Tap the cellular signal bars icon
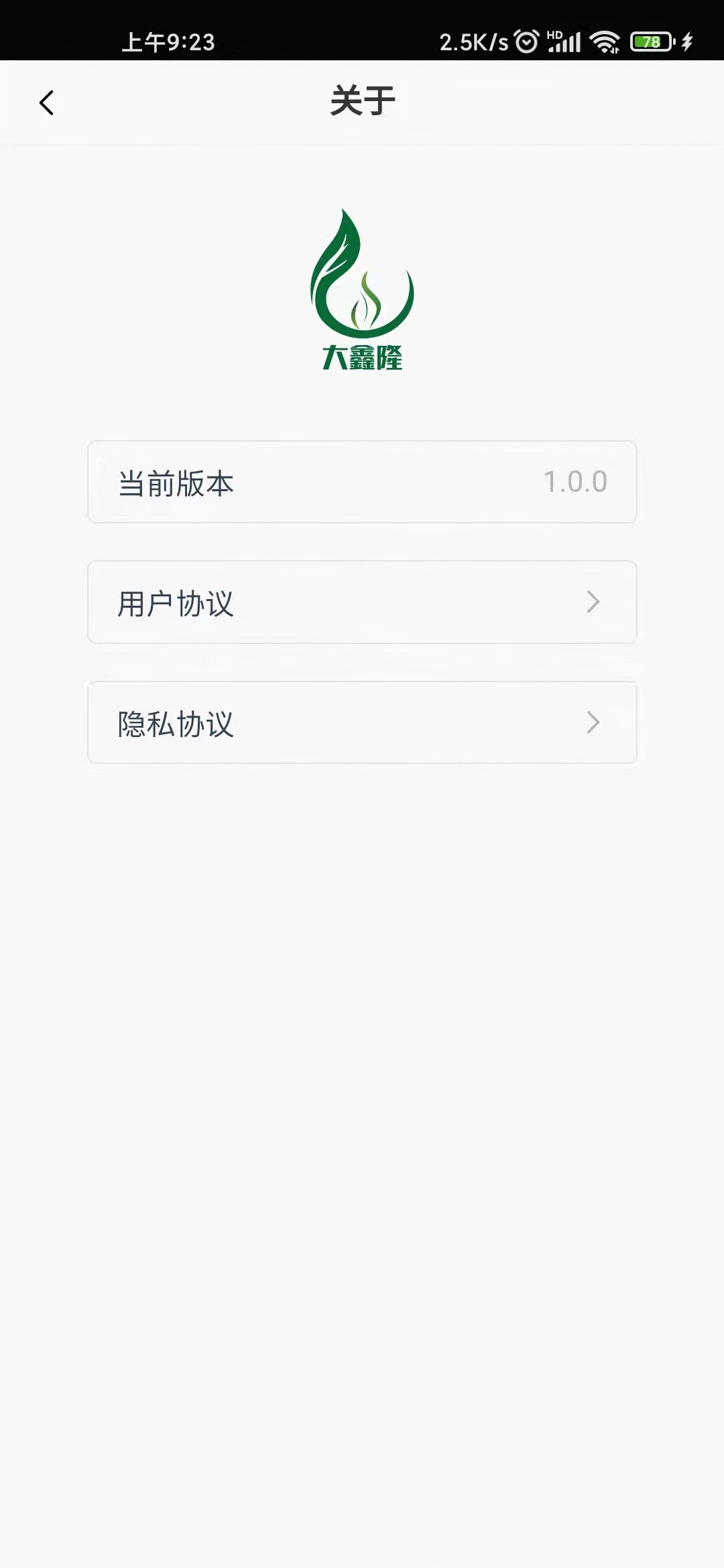This screenshot has height=1568, width=724. 565,42
